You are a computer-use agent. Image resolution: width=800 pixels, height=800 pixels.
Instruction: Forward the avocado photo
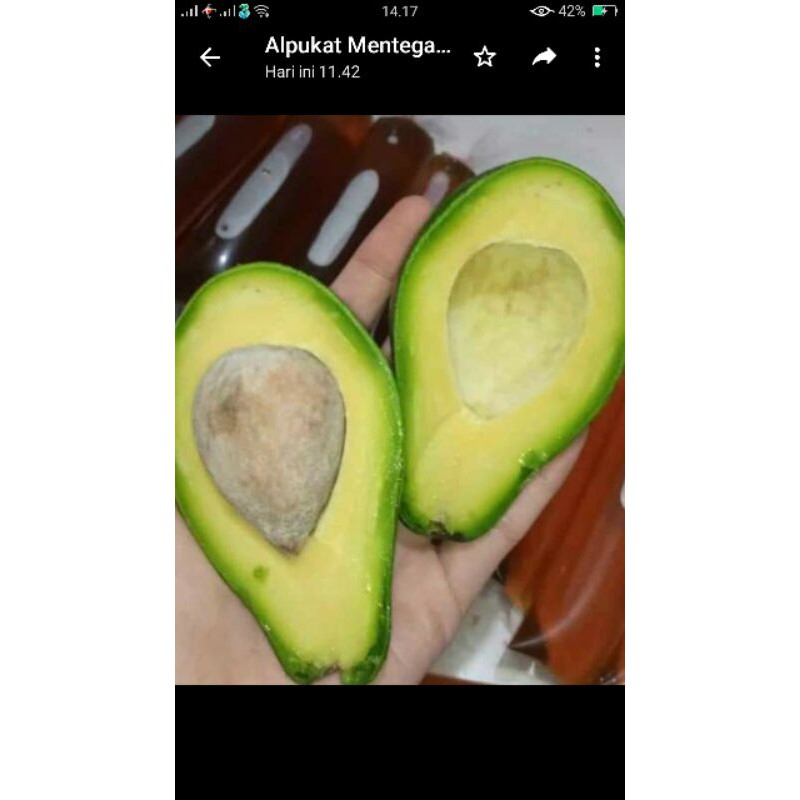(544, 57)
